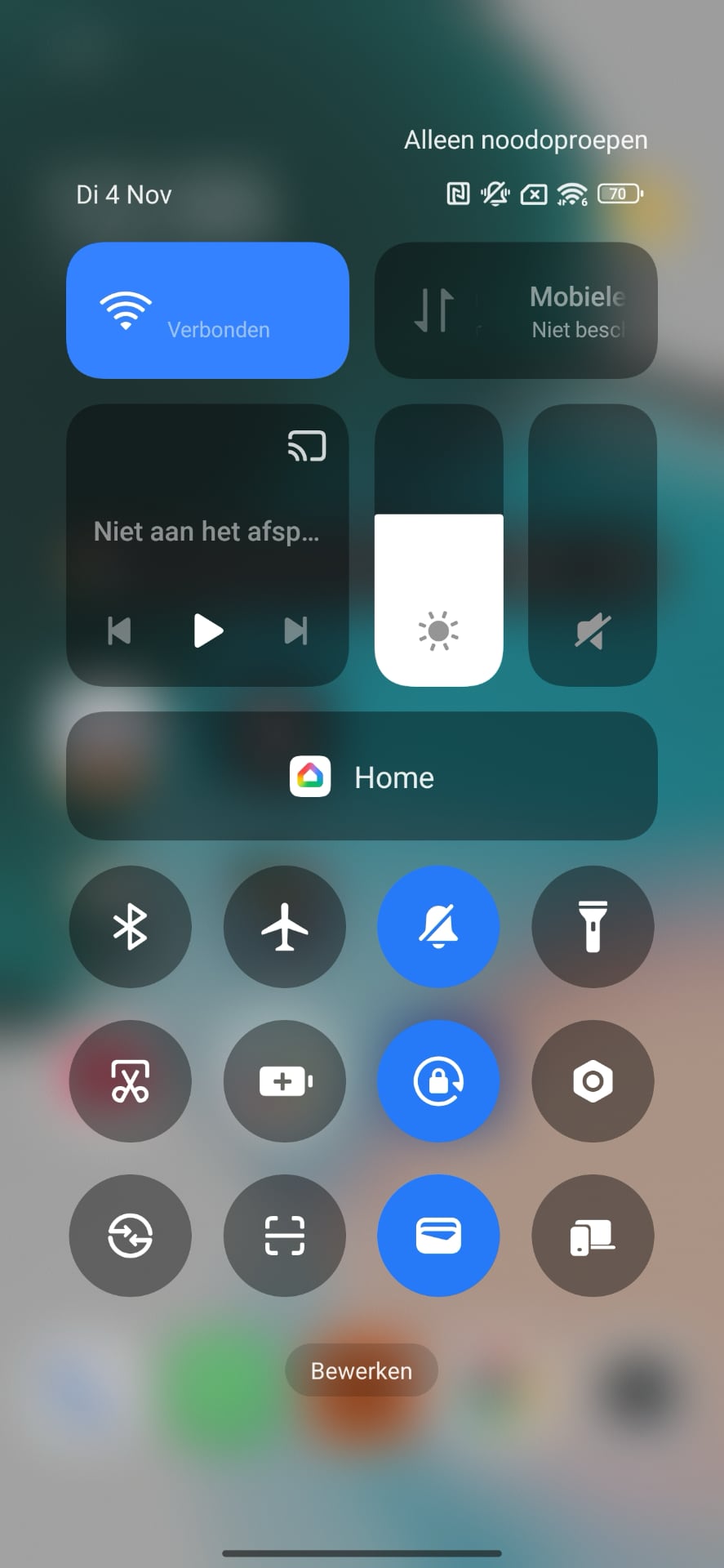Toggle the wallet cards tile

pyautogui.click(x=438, y=1236)
